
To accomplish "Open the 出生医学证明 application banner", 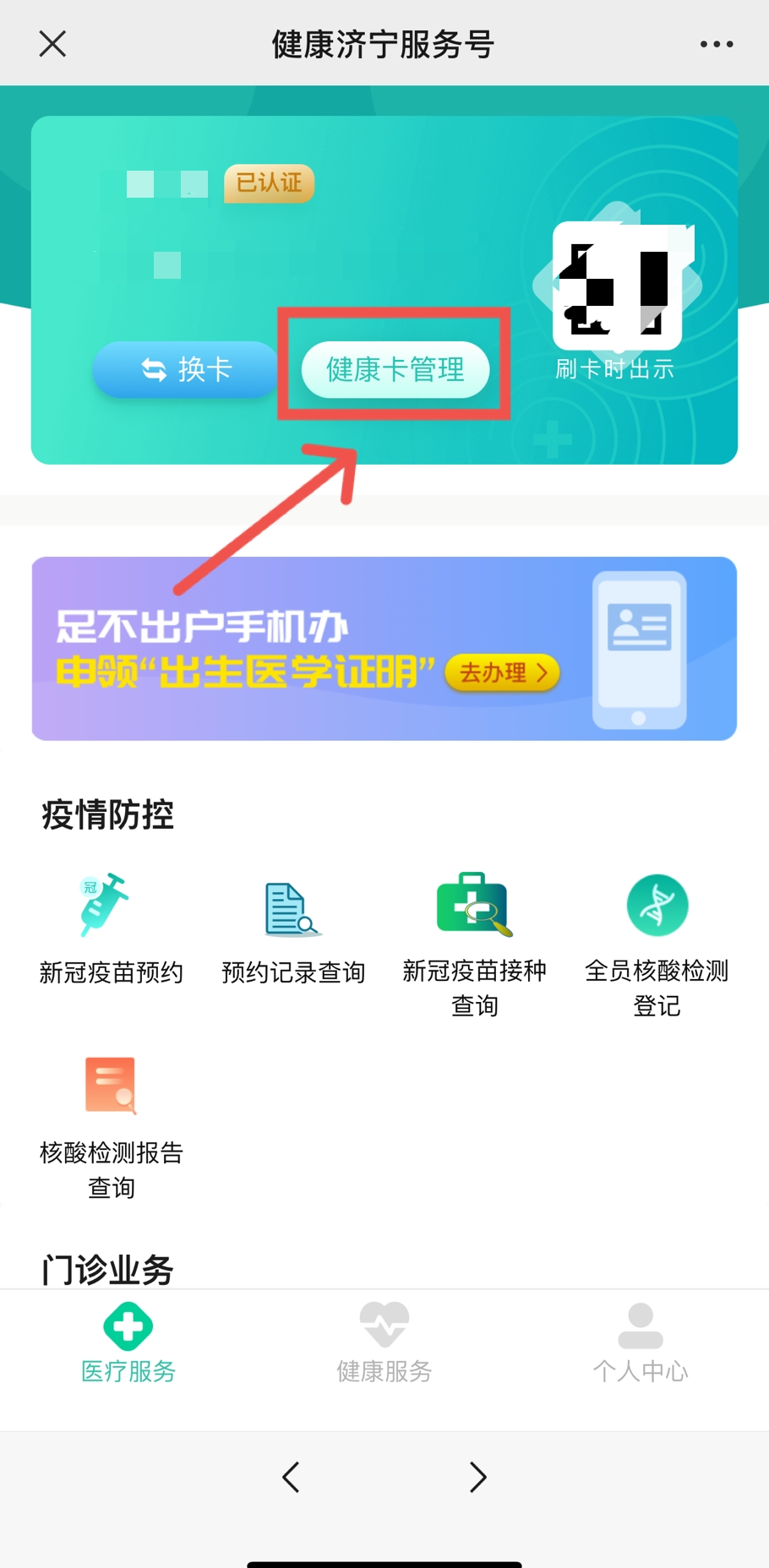I will [x=384, y=649].
